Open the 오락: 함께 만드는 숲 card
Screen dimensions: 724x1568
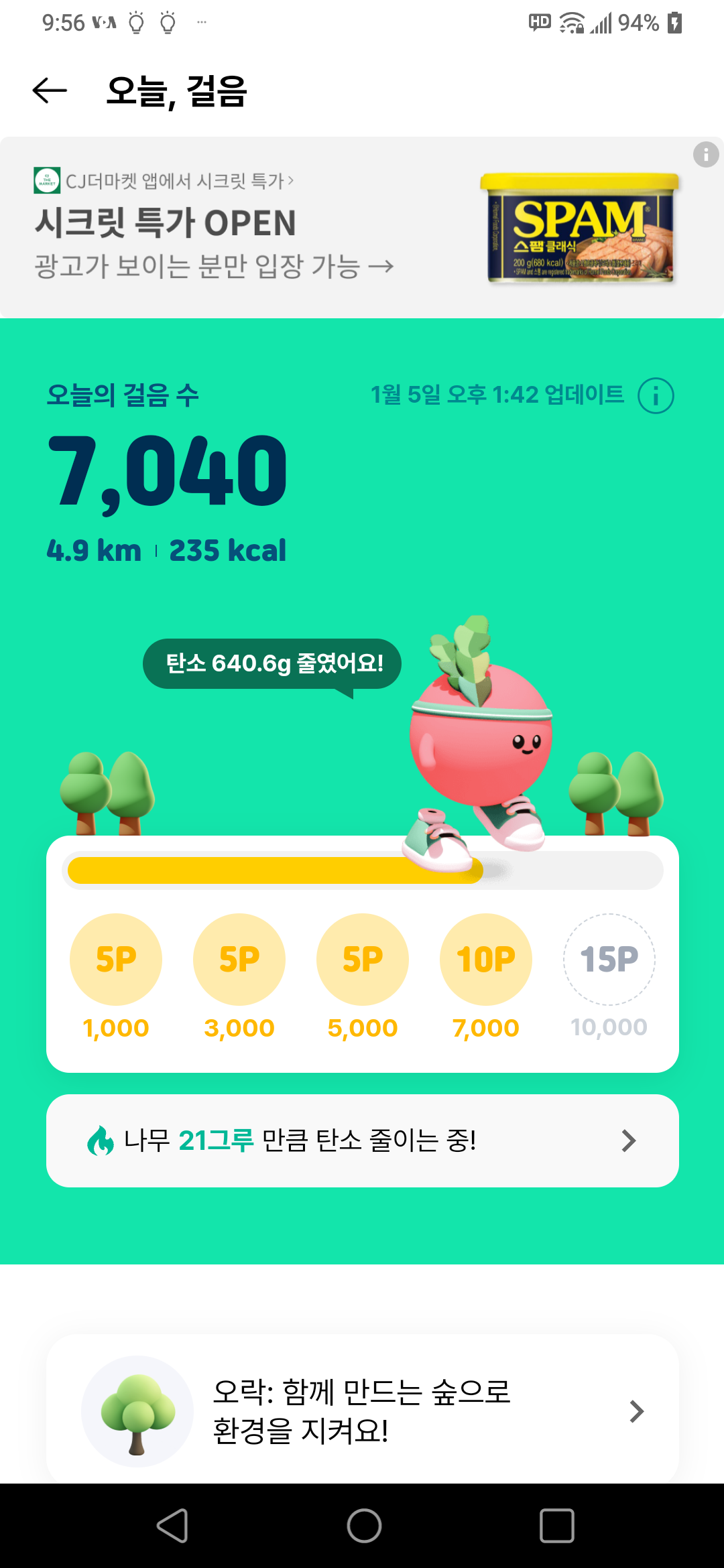pos(362,1411)
